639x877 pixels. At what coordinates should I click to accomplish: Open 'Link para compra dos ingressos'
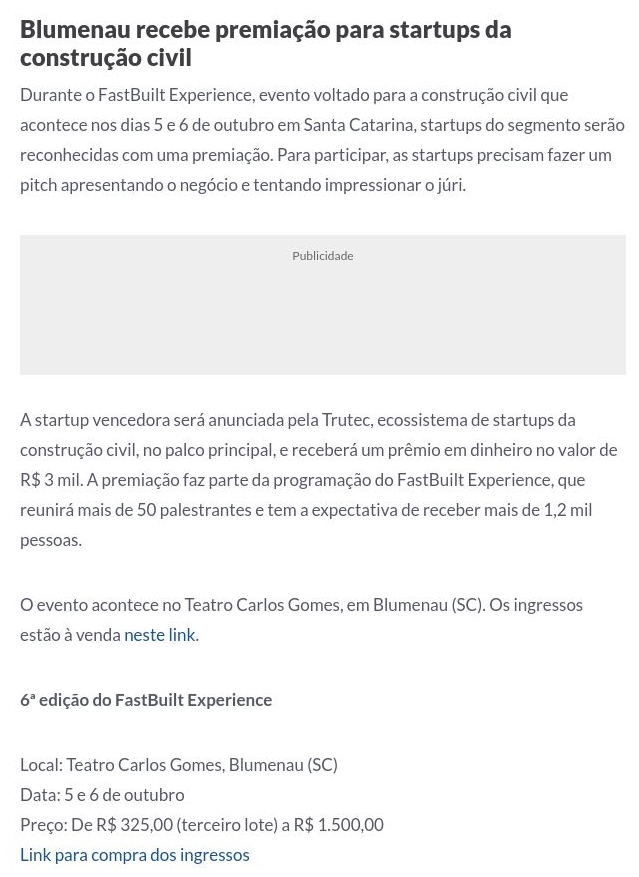click(x=135, y=855)
